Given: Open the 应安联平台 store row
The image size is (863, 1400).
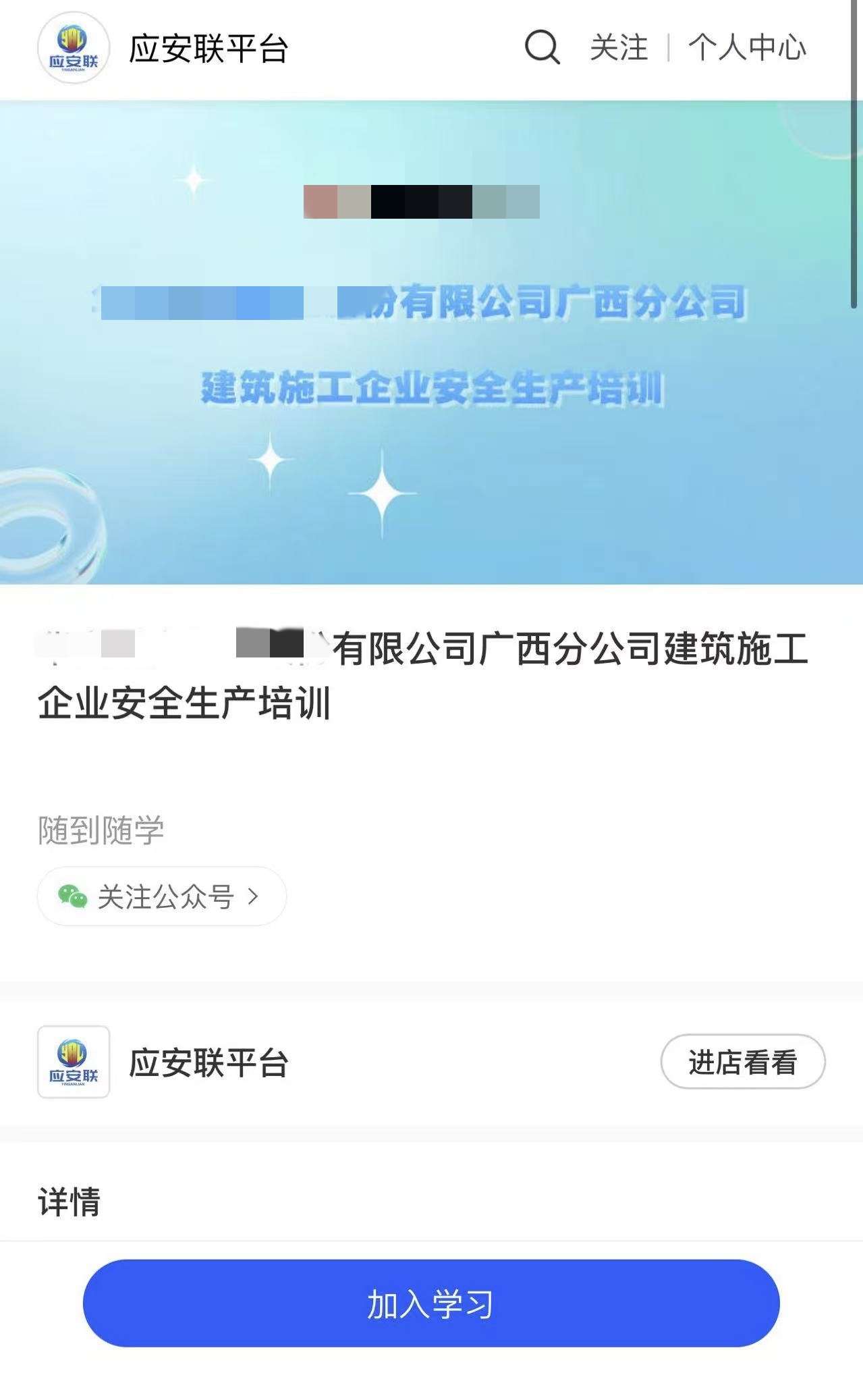Looking at the screenshot, I should click(x=209, y=1062).
